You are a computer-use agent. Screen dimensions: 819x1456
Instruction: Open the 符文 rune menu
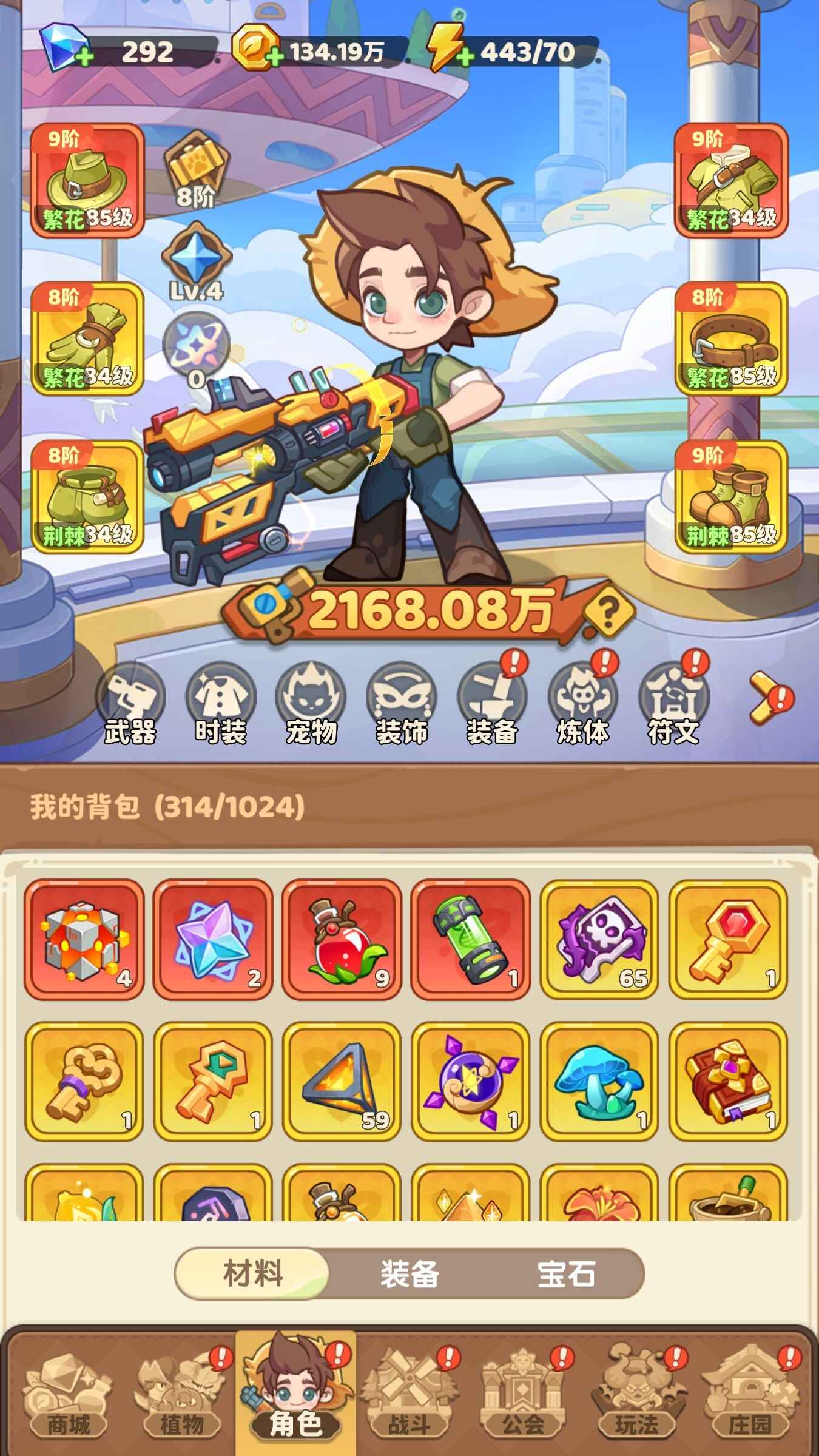(673, 704)
